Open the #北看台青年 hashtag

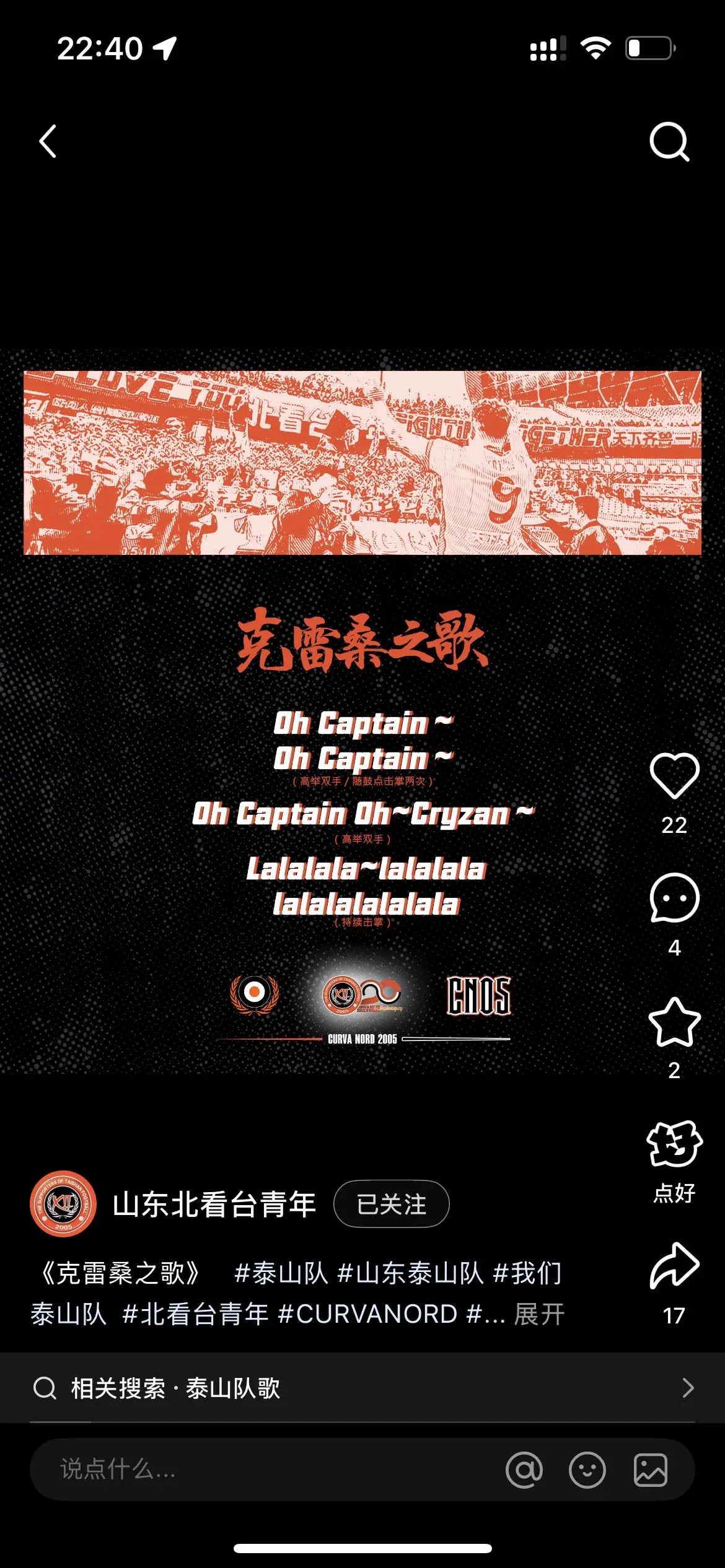coord(195,1314)
